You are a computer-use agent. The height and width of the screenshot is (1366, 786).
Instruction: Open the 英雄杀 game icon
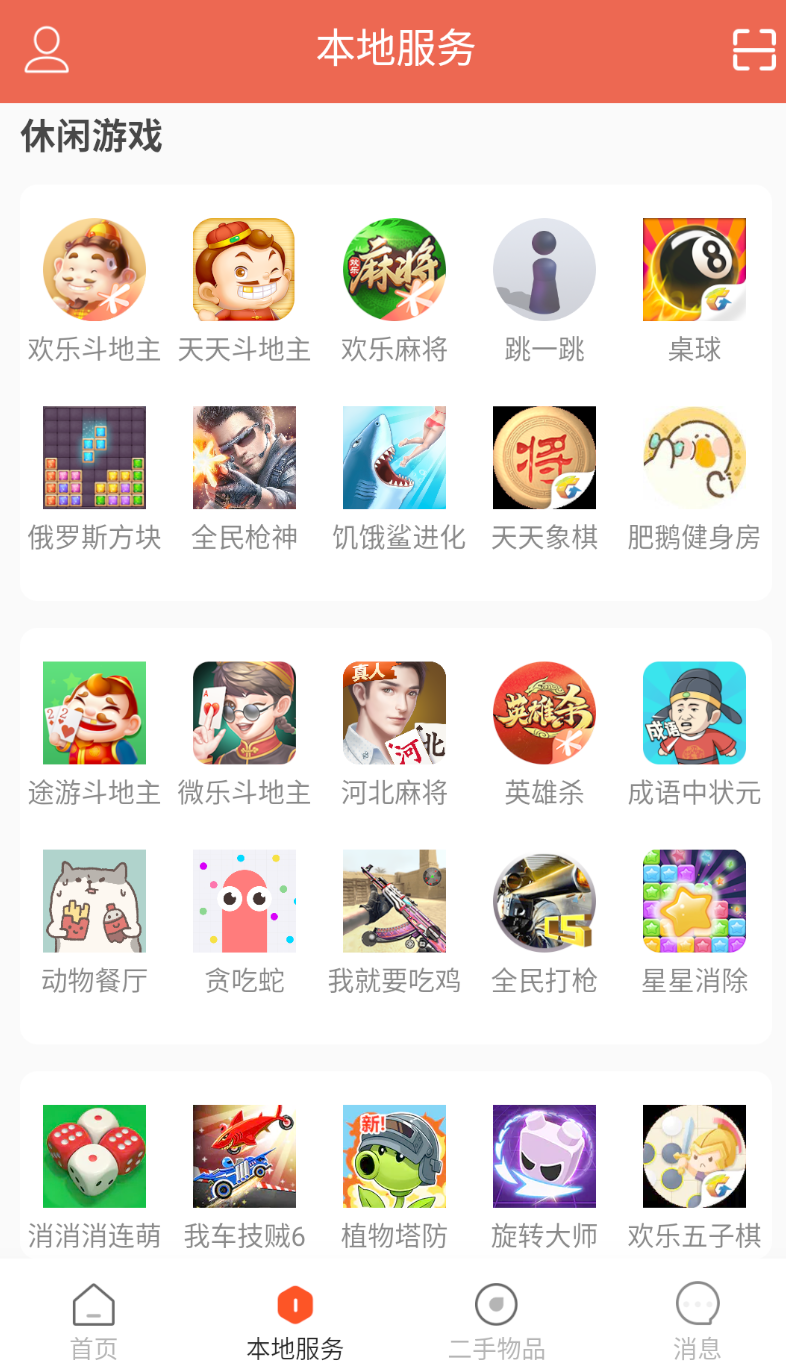click(544, 713)
